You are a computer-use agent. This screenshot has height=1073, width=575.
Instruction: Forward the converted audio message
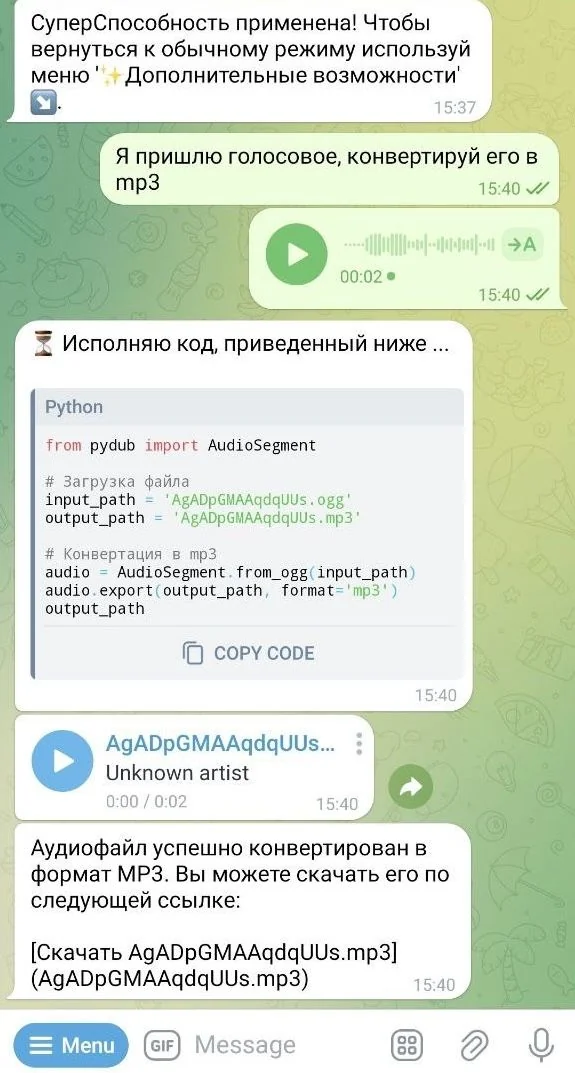tap(411, 788)
